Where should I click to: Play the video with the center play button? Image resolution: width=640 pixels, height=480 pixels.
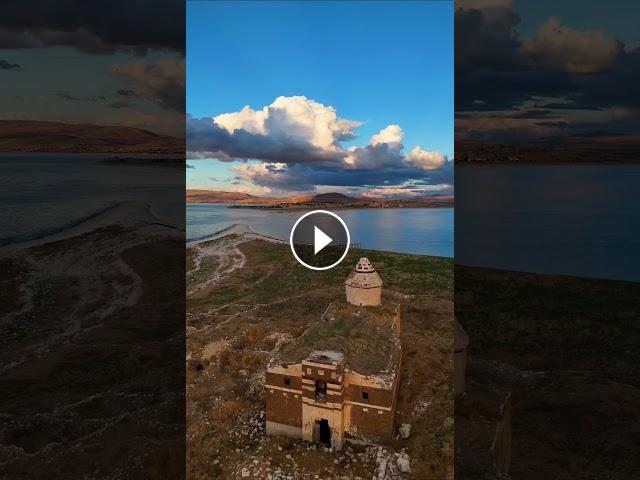tap(320, 240)
